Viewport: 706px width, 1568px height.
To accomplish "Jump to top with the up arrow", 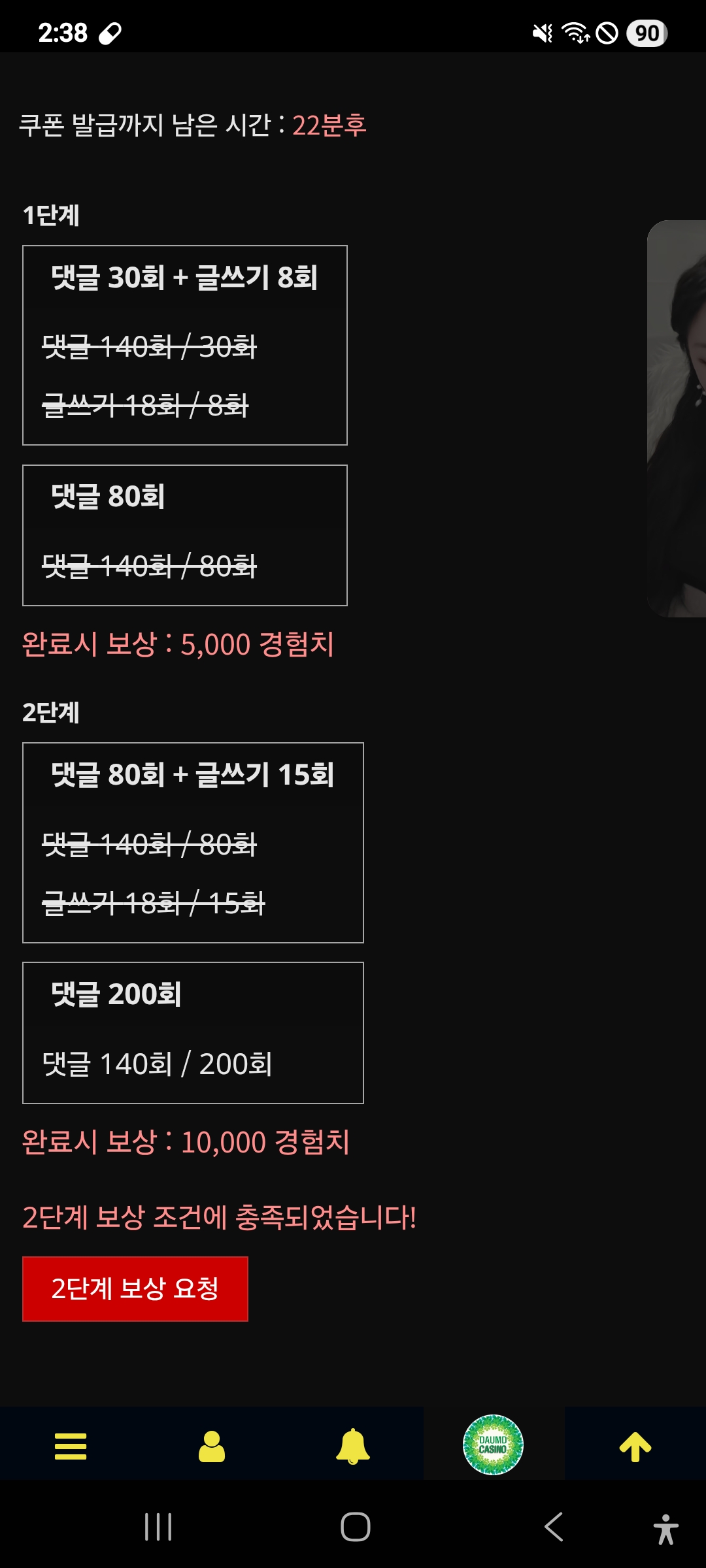I will [x=635, y=1446].
